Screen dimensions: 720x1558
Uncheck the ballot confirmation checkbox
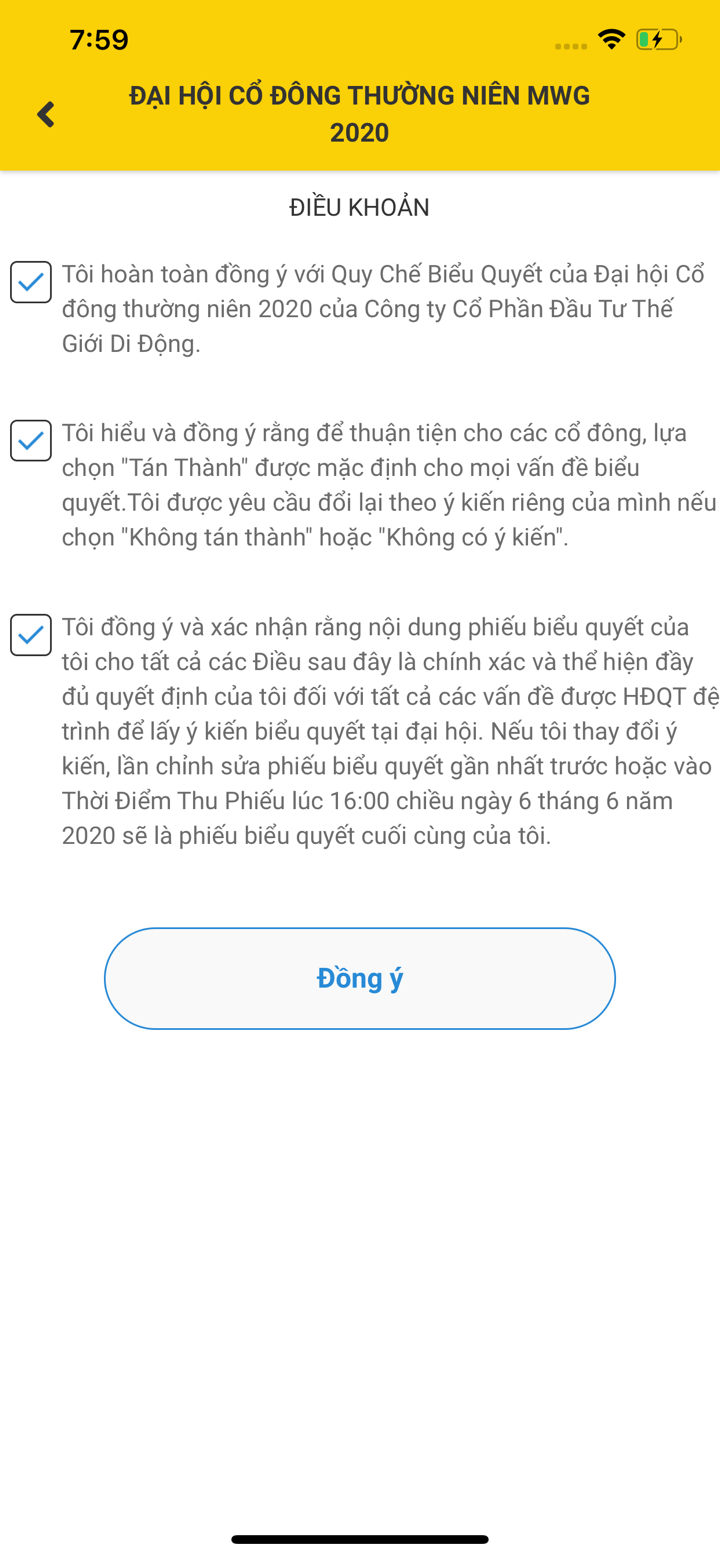point(31,634)
